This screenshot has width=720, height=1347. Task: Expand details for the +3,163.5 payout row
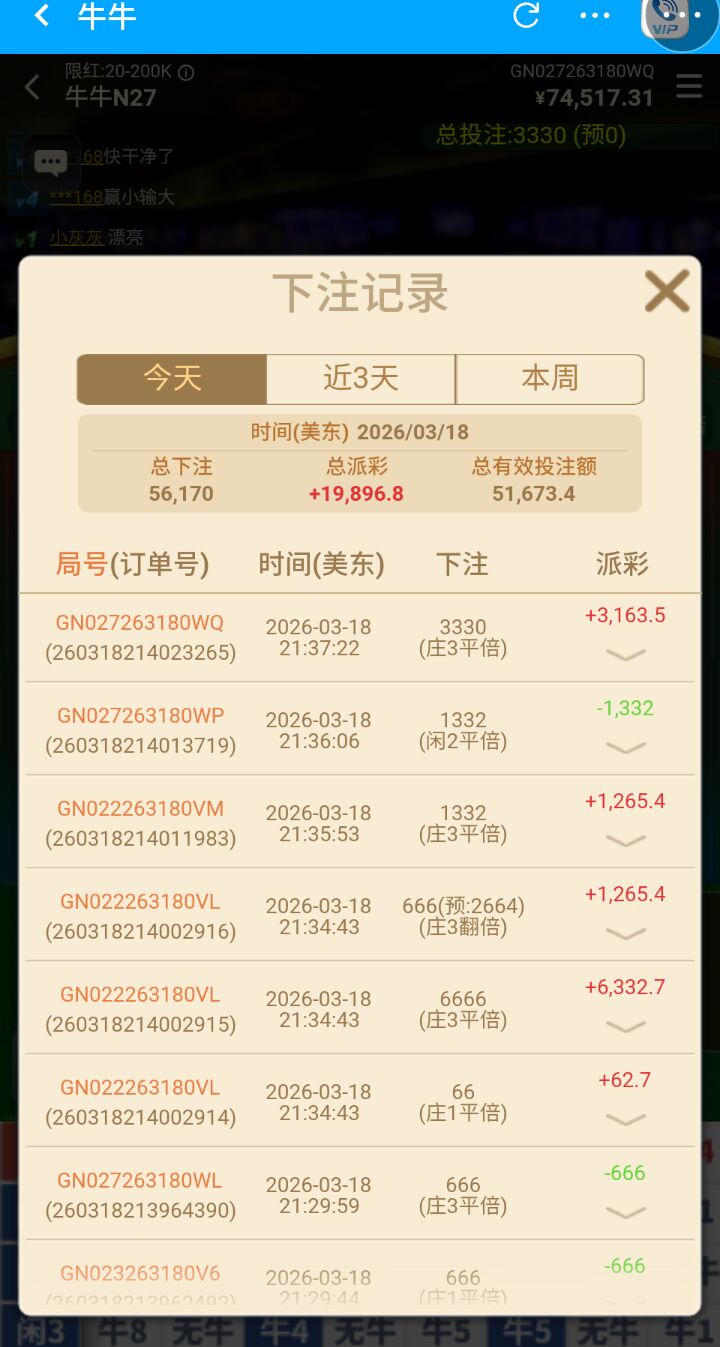click(x=626, y=655)
